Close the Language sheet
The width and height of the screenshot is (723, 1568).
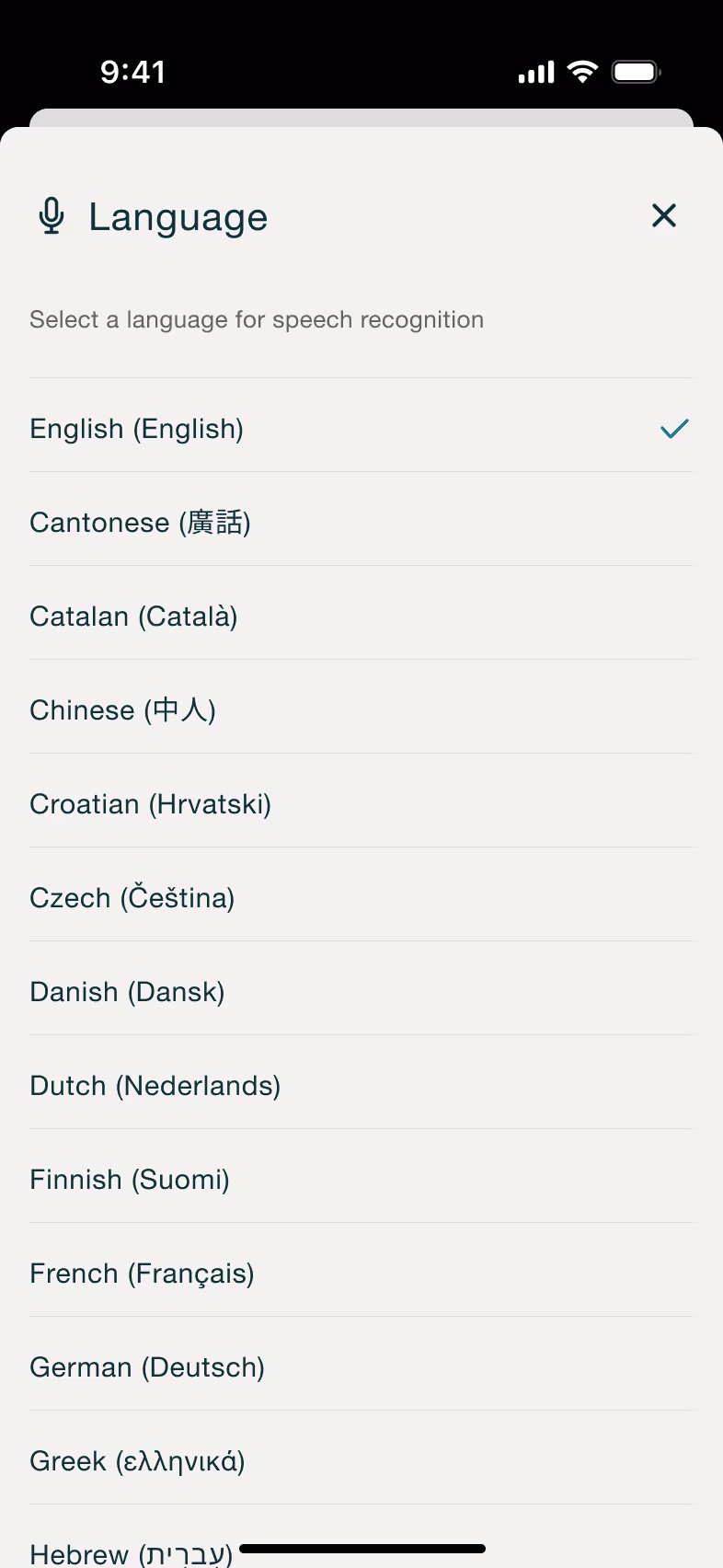(664, 216)
